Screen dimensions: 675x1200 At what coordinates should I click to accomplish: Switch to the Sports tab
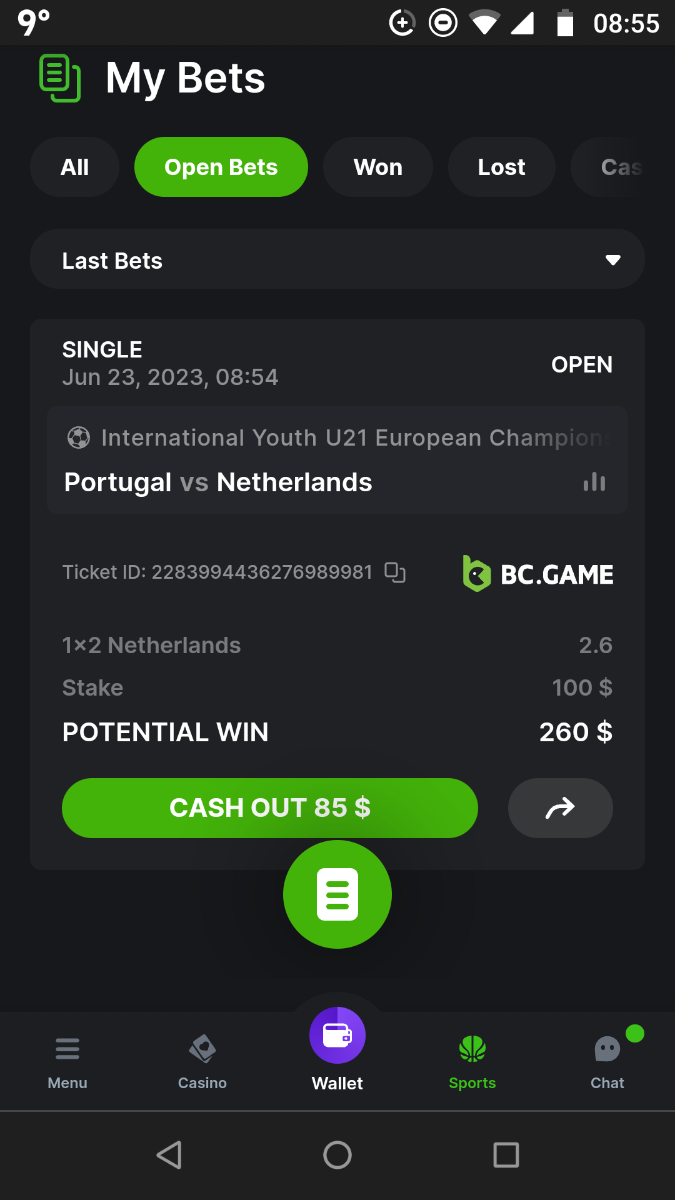(472, 1062)
